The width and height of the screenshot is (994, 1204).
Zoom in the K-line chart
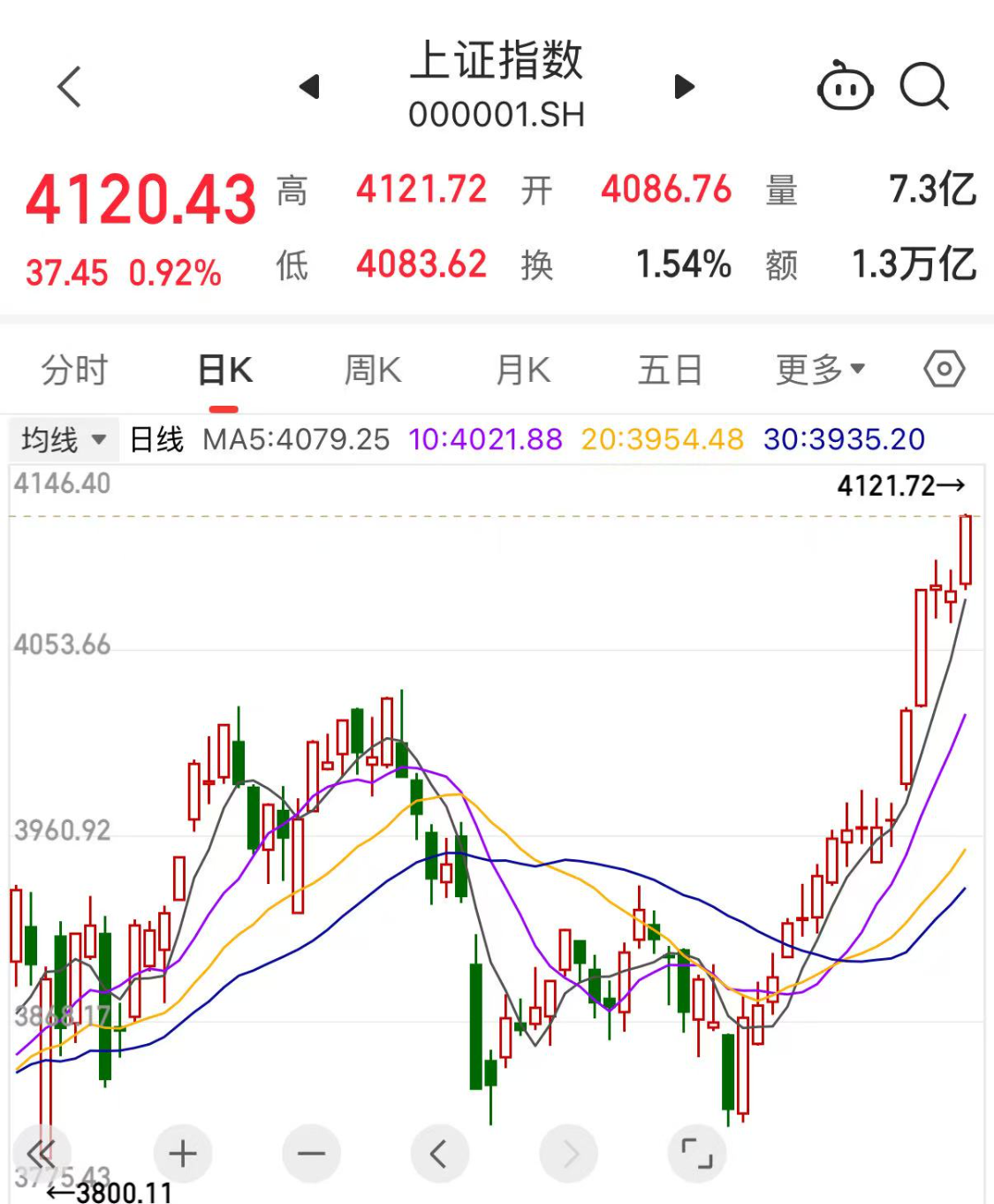pos(183,1153)
